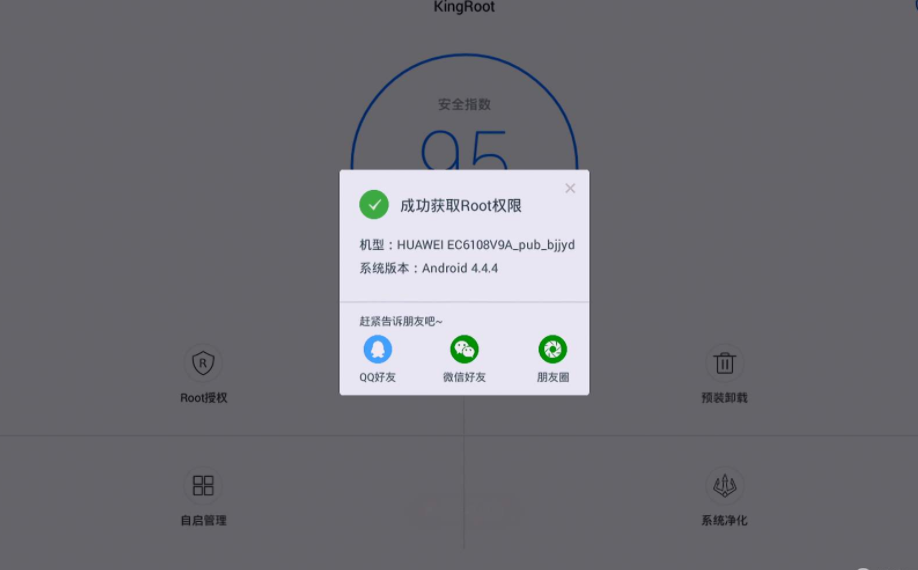
Task: Open 自启管理 autostart manager
Action: pyautogui.click(x=204, y=495)
